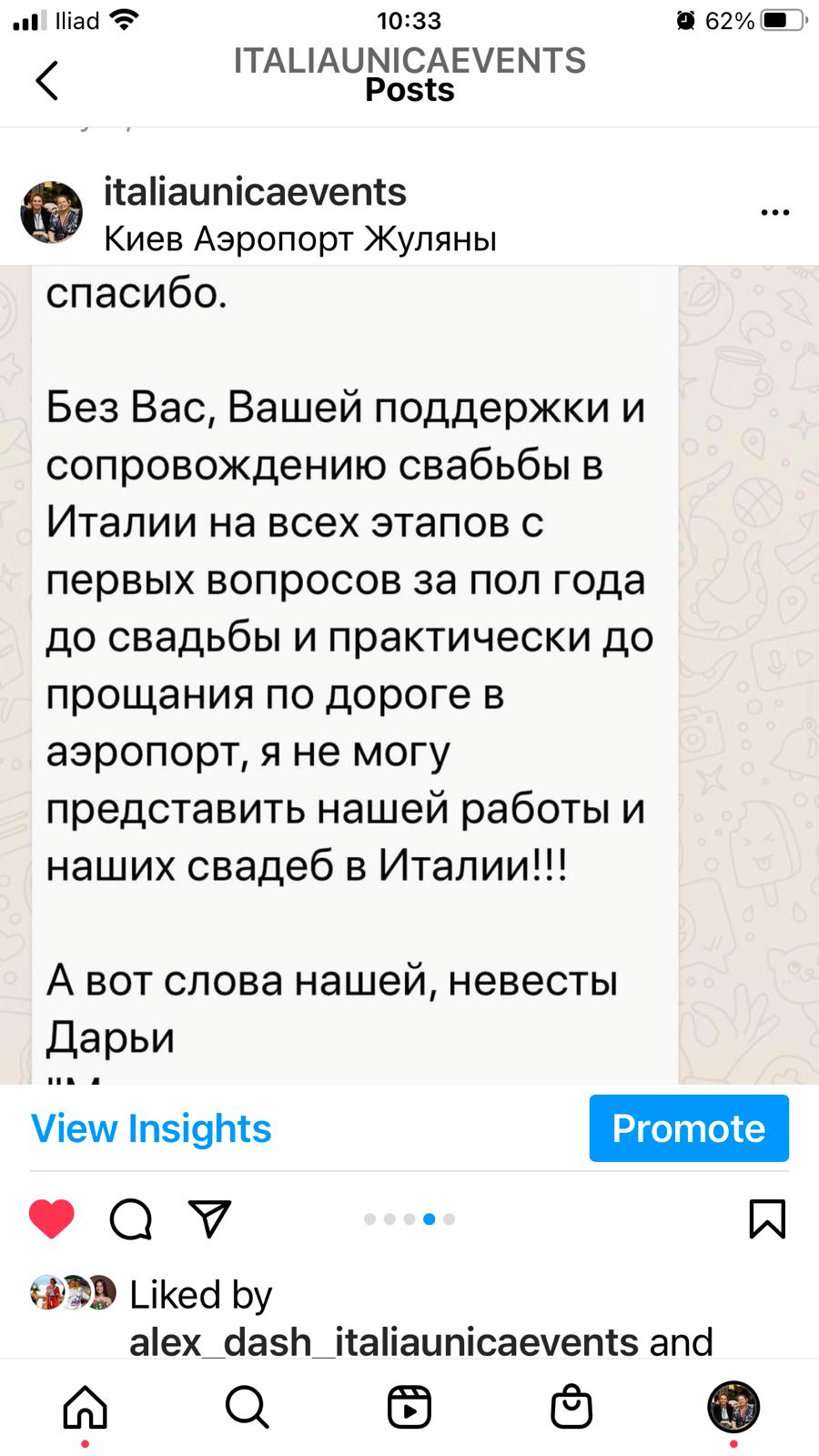Open the Profile tab avatar

point(734,1407)
